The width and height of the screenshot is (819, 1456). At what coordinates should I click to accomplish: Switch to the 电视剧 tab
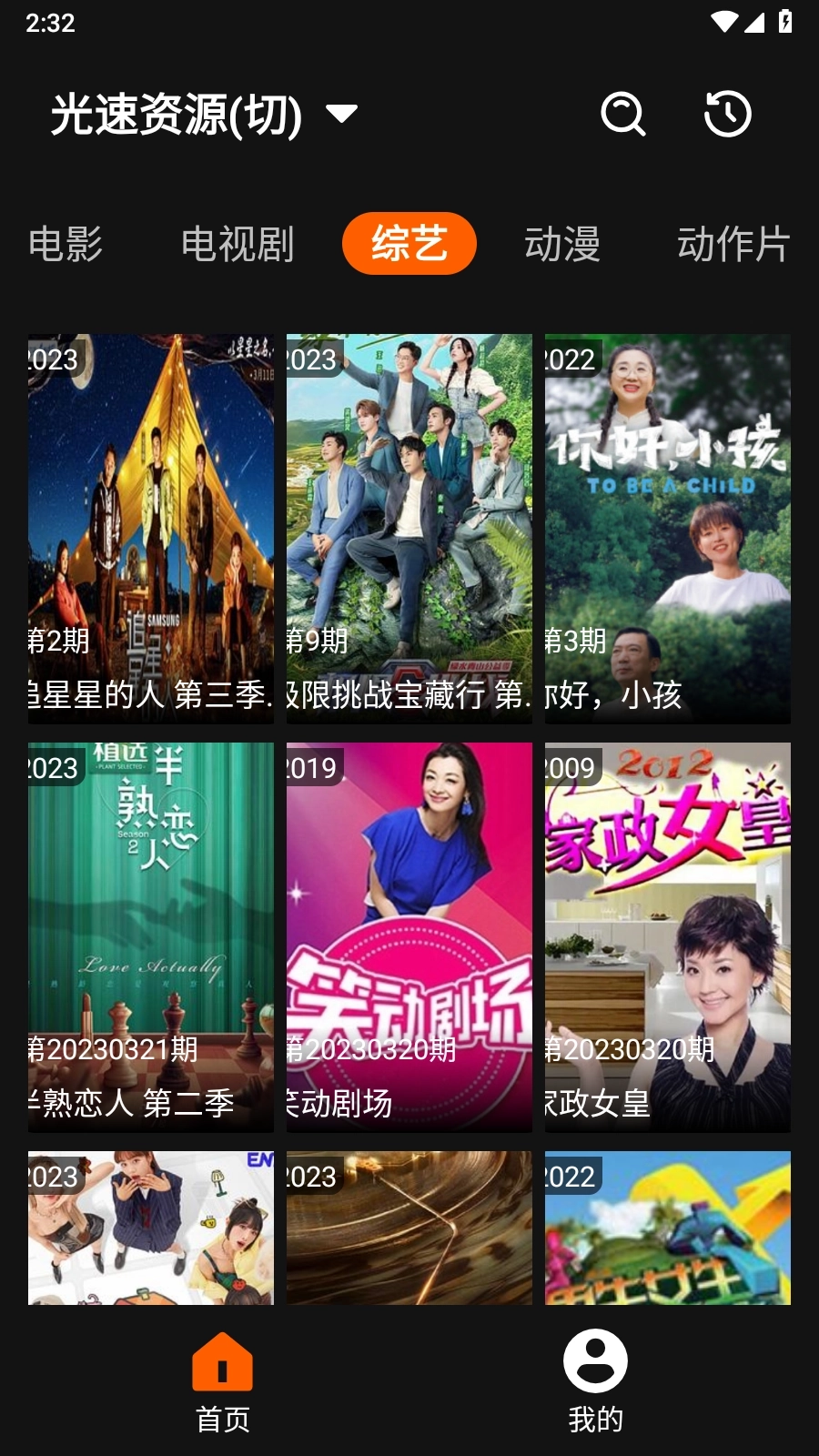pyautogui.click(x=238, y=244)
